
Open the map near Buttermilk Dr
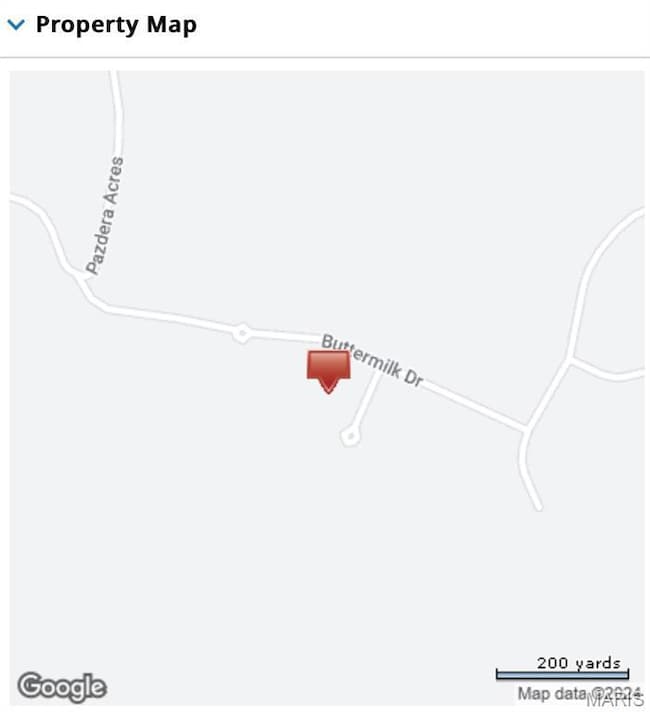[x=372, y=361]
